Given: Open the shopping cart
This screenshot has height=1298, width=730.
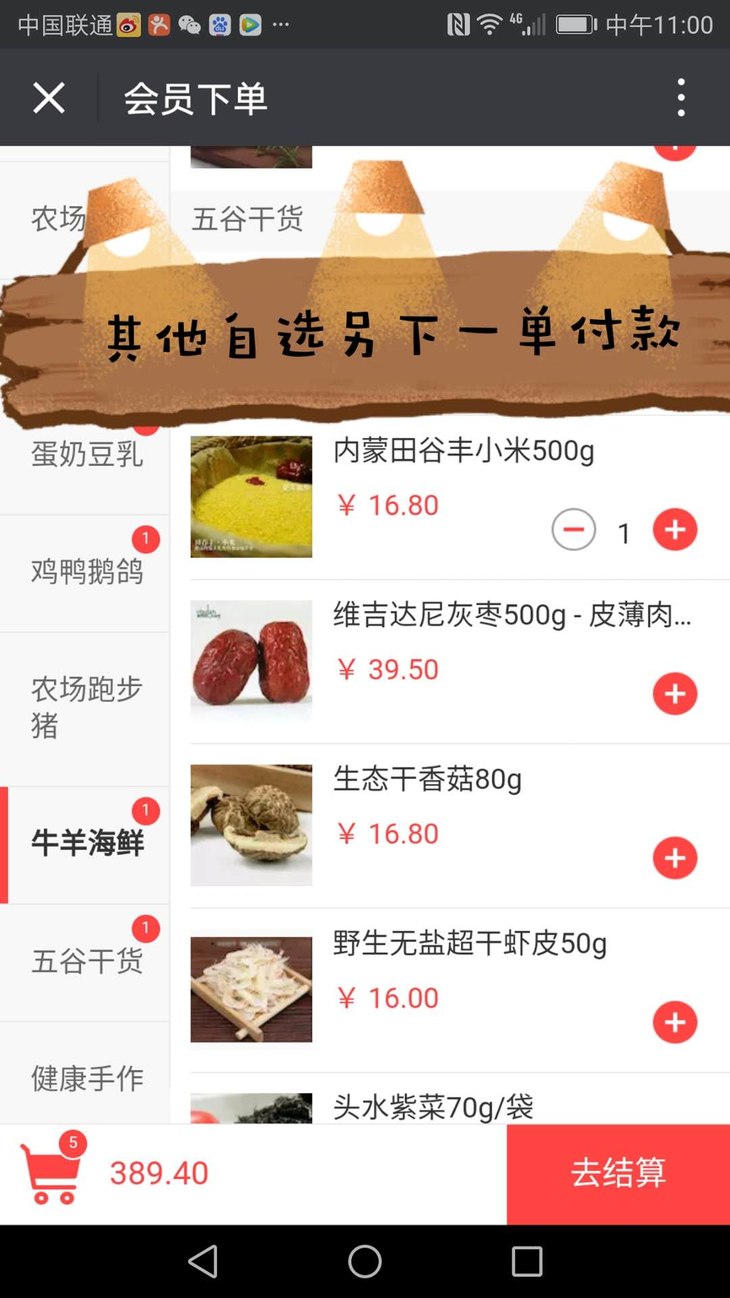Looking at the screenshot, I should [52, 1173].
